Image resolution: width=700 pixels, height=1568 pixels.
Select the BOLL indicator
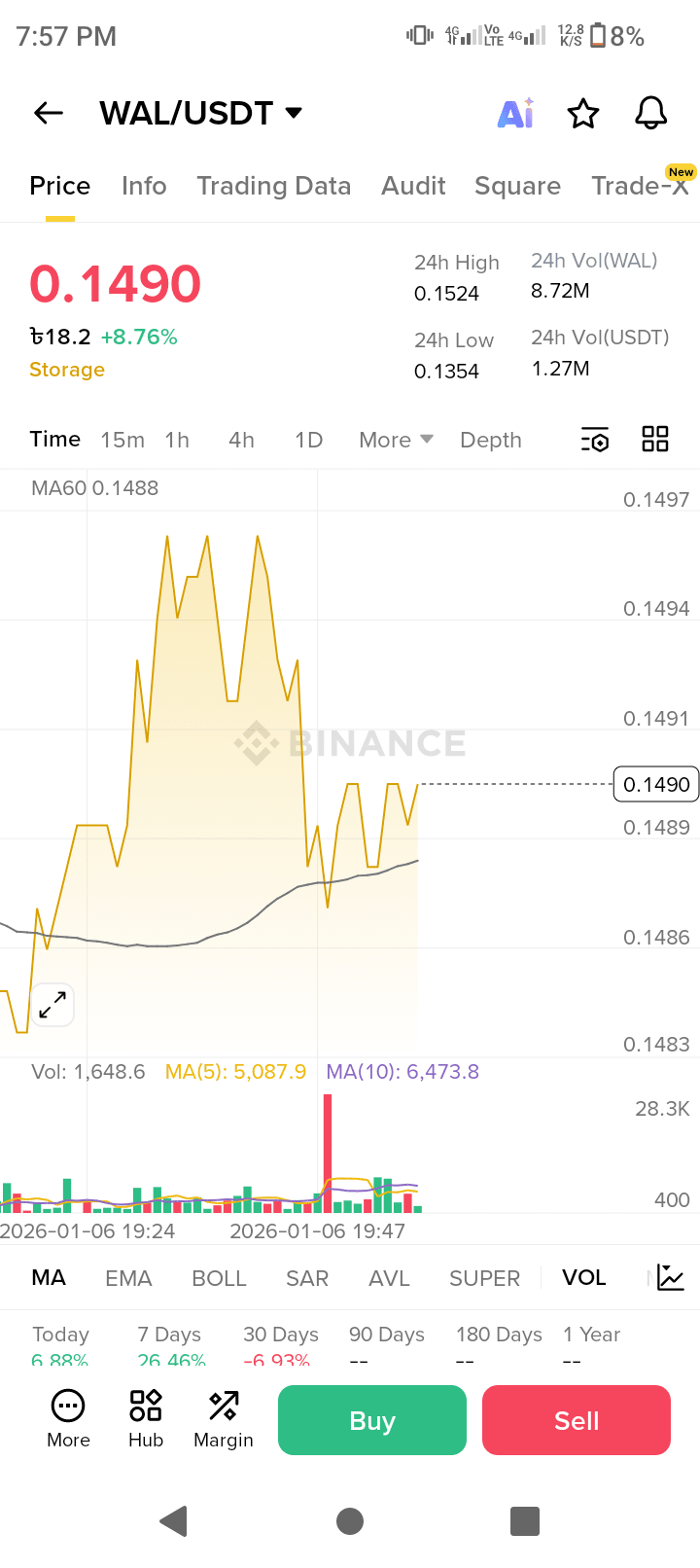[219, 1278]
